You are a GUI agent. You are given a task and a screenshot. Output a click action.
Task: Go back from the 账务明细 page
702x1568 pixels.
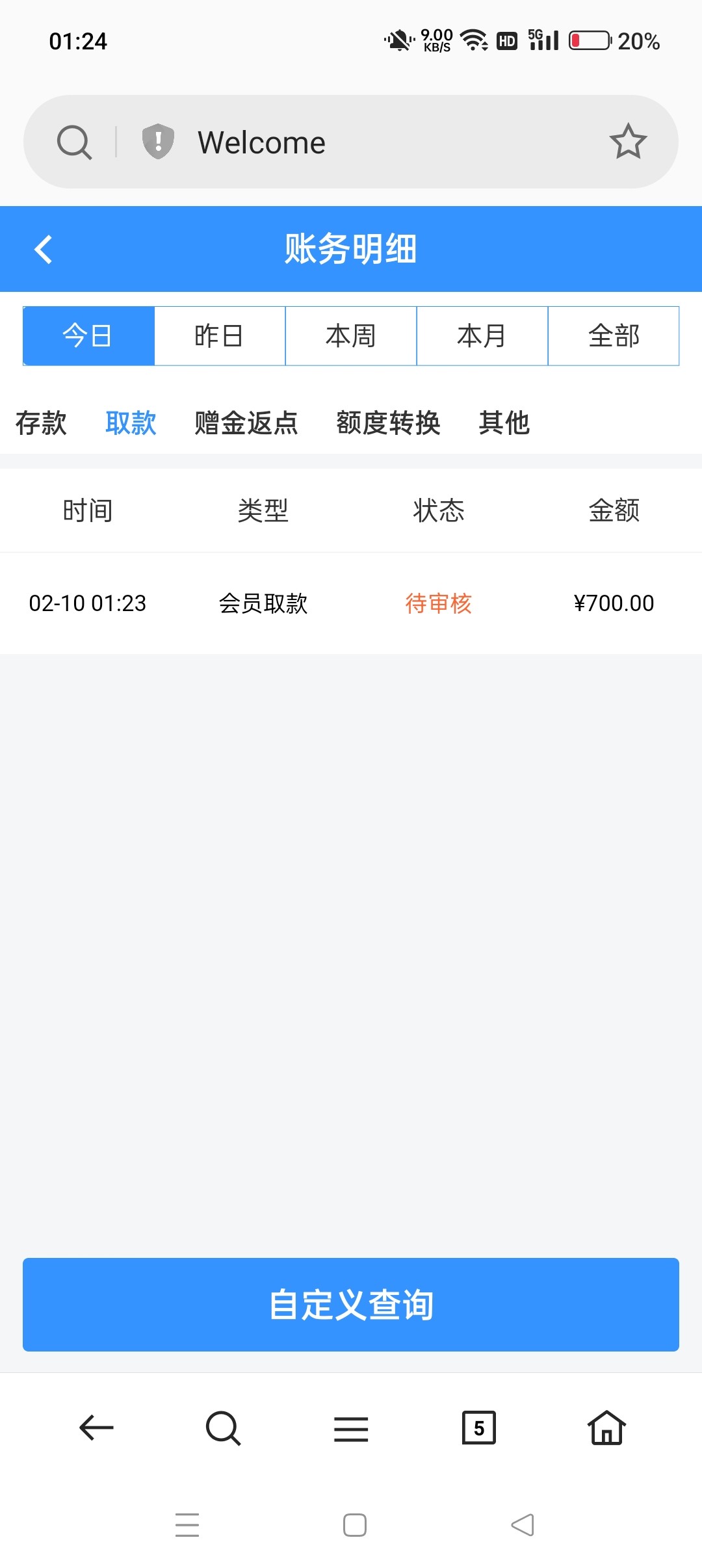tap(44, 250)
